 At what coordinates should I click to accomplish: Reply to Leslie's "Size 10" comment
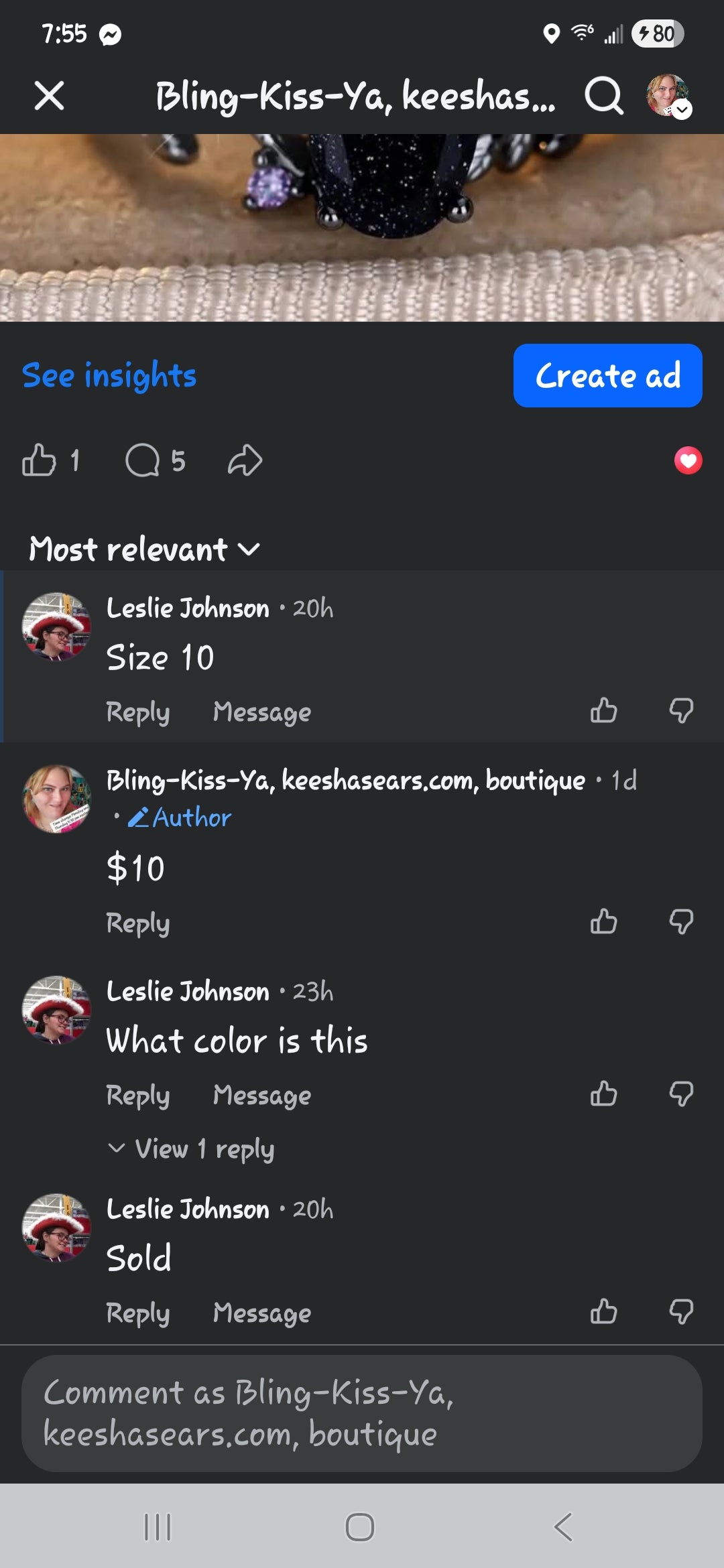tap(137, 712)
